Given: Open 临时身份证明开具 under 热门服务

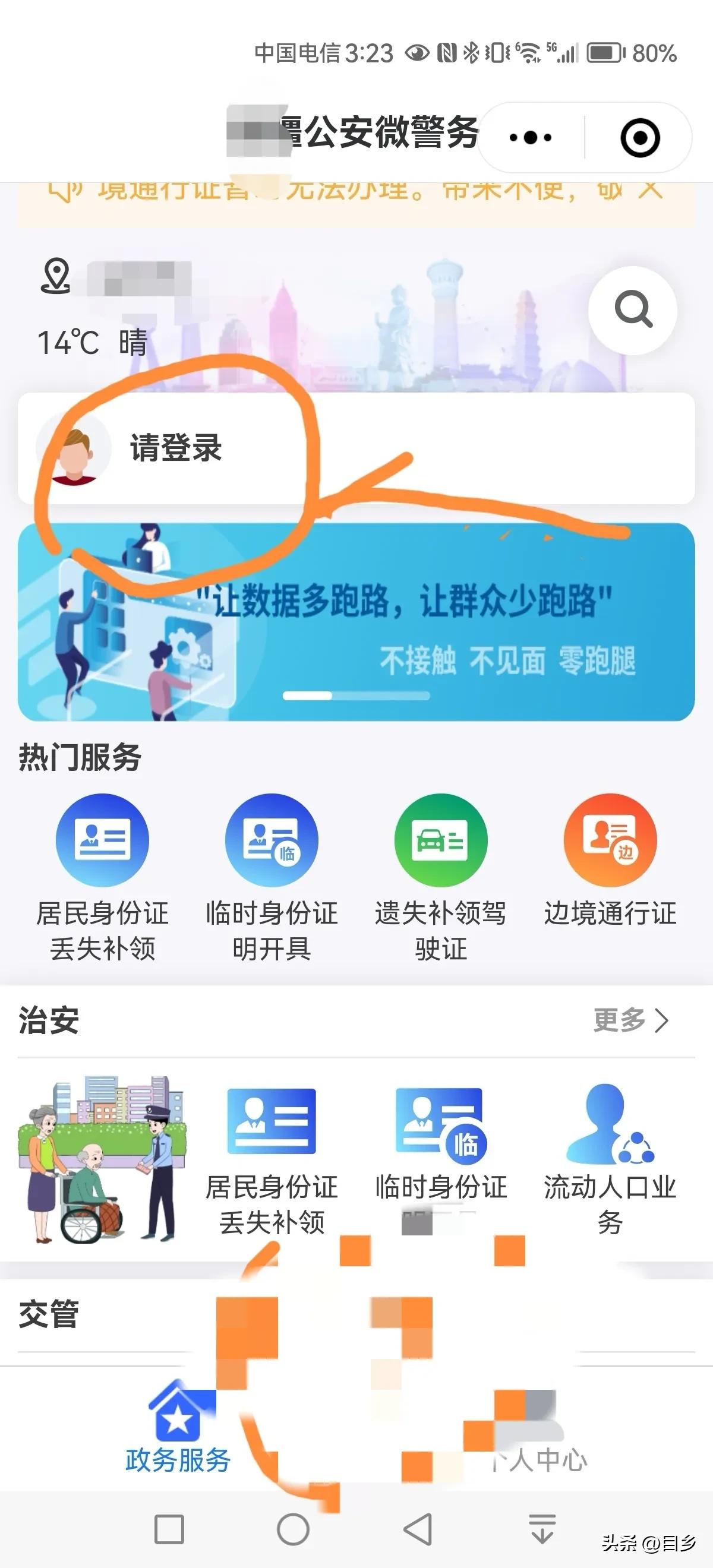Looking at the screenshot, I should tap(272, 877).
